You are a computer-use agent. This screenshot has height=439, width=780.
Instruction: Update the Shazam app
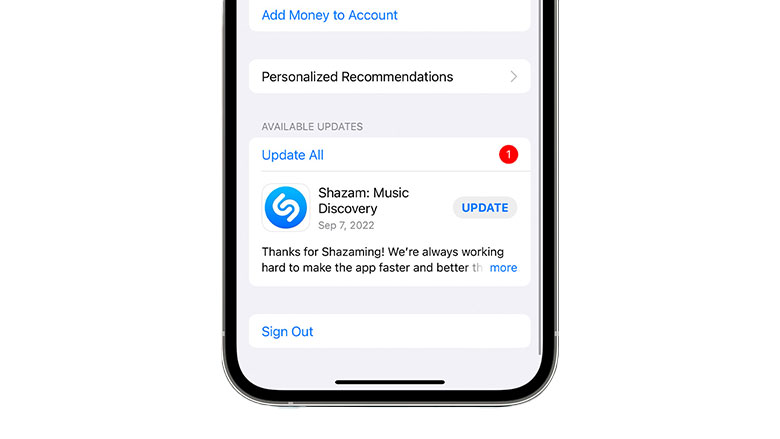point(485,208)
